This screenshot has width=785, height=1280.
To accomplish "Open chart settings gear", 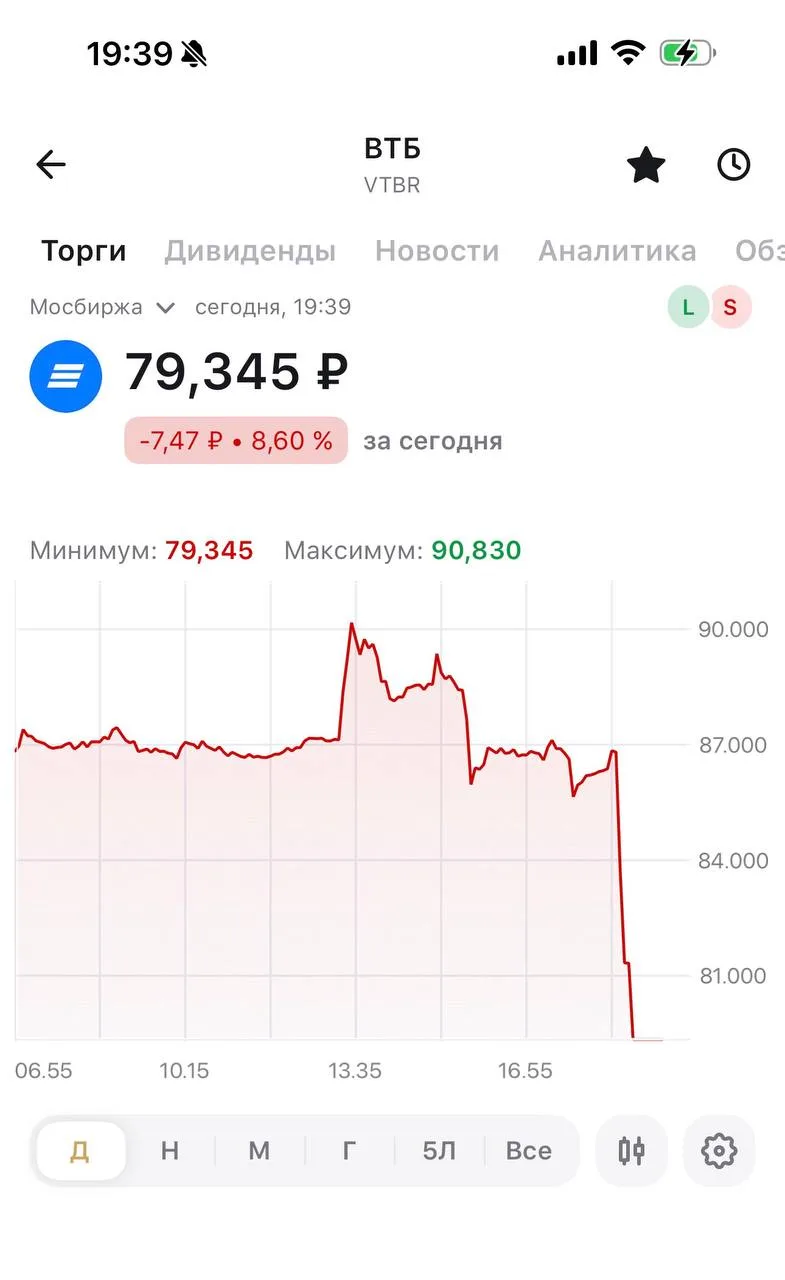I will coord(719,1151).
